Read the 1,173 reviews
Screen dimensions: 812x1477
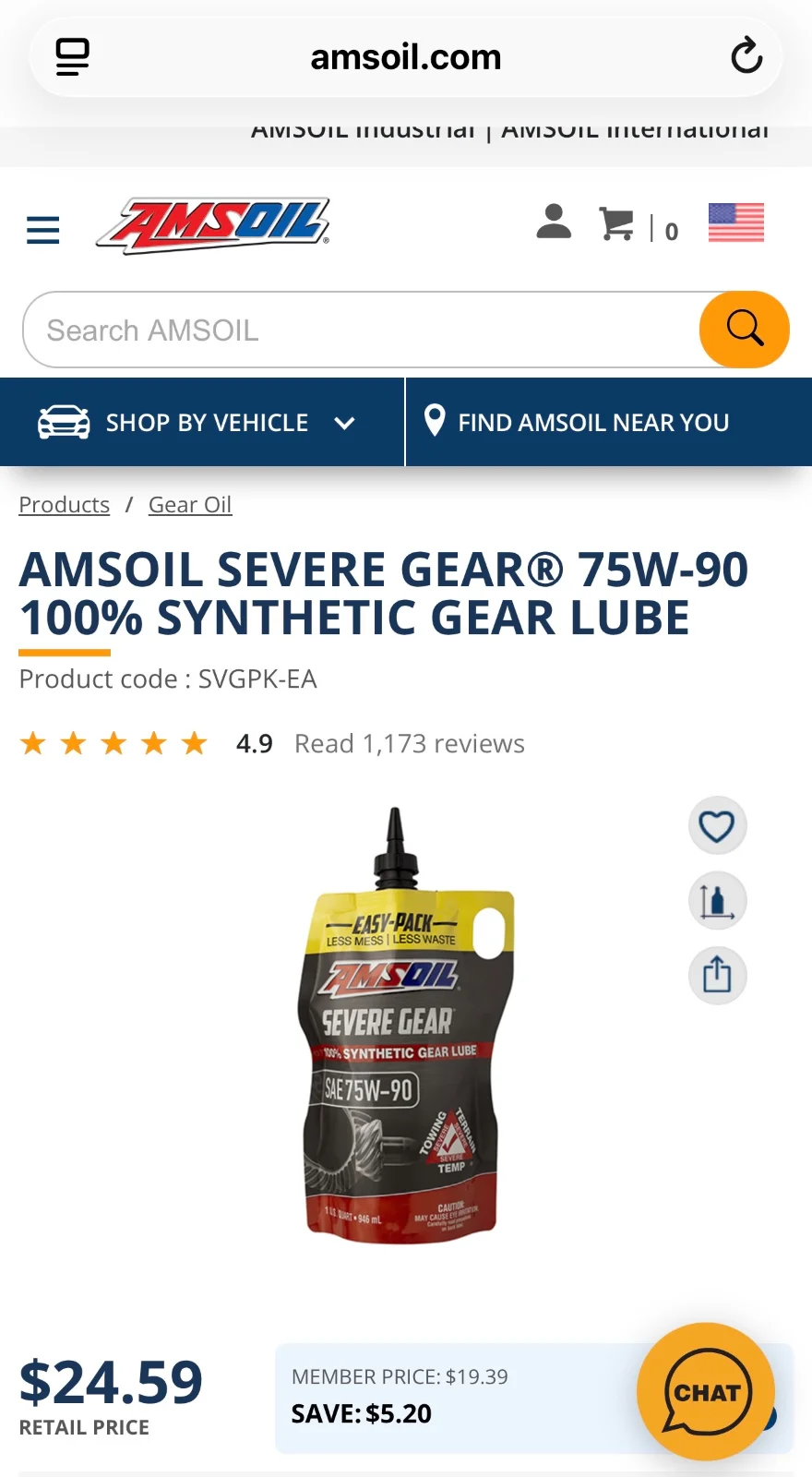tap(410, 744)
